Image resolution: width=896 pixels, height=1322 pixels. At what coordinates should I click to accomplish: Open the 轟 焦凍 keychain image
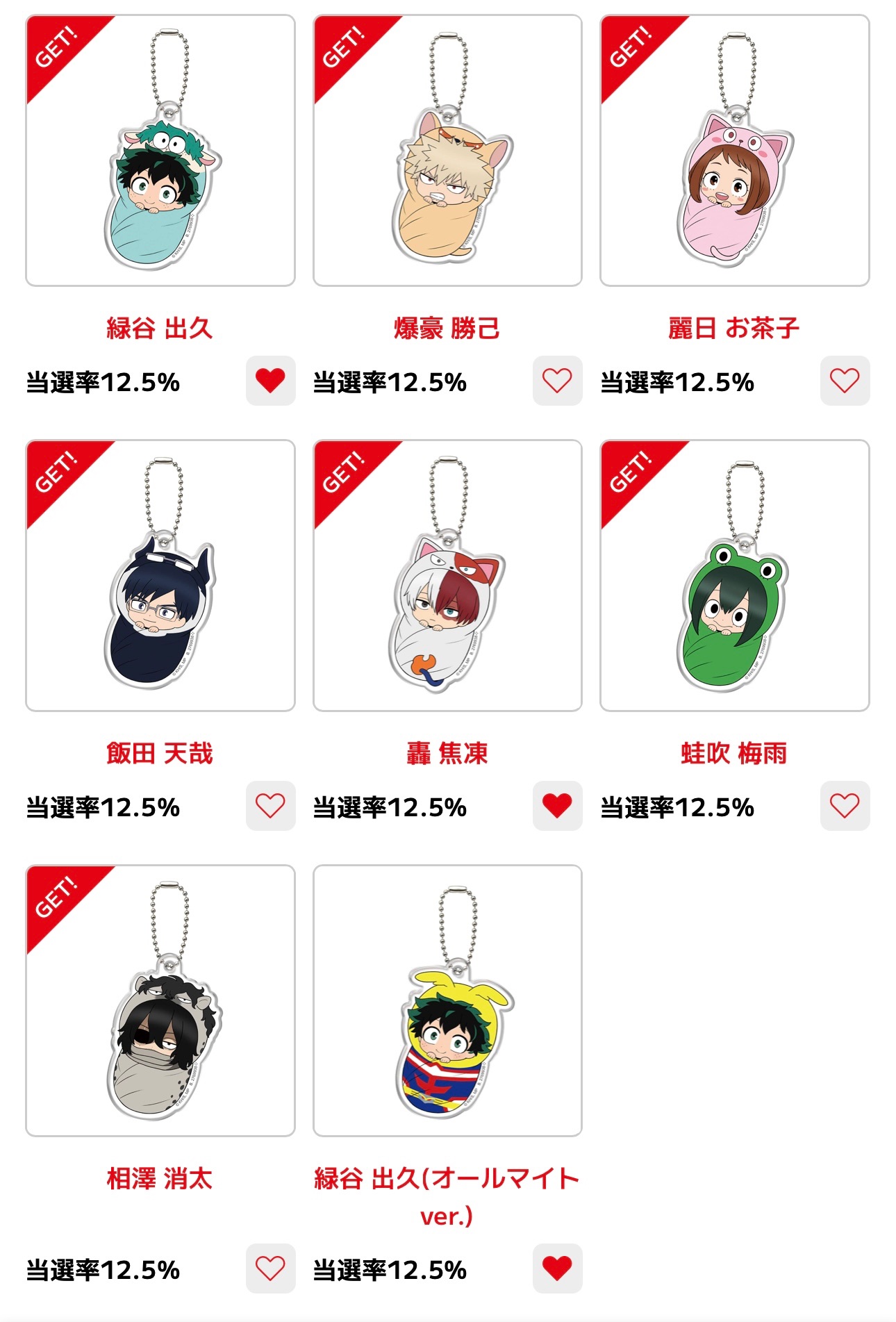tap(447, 576)
